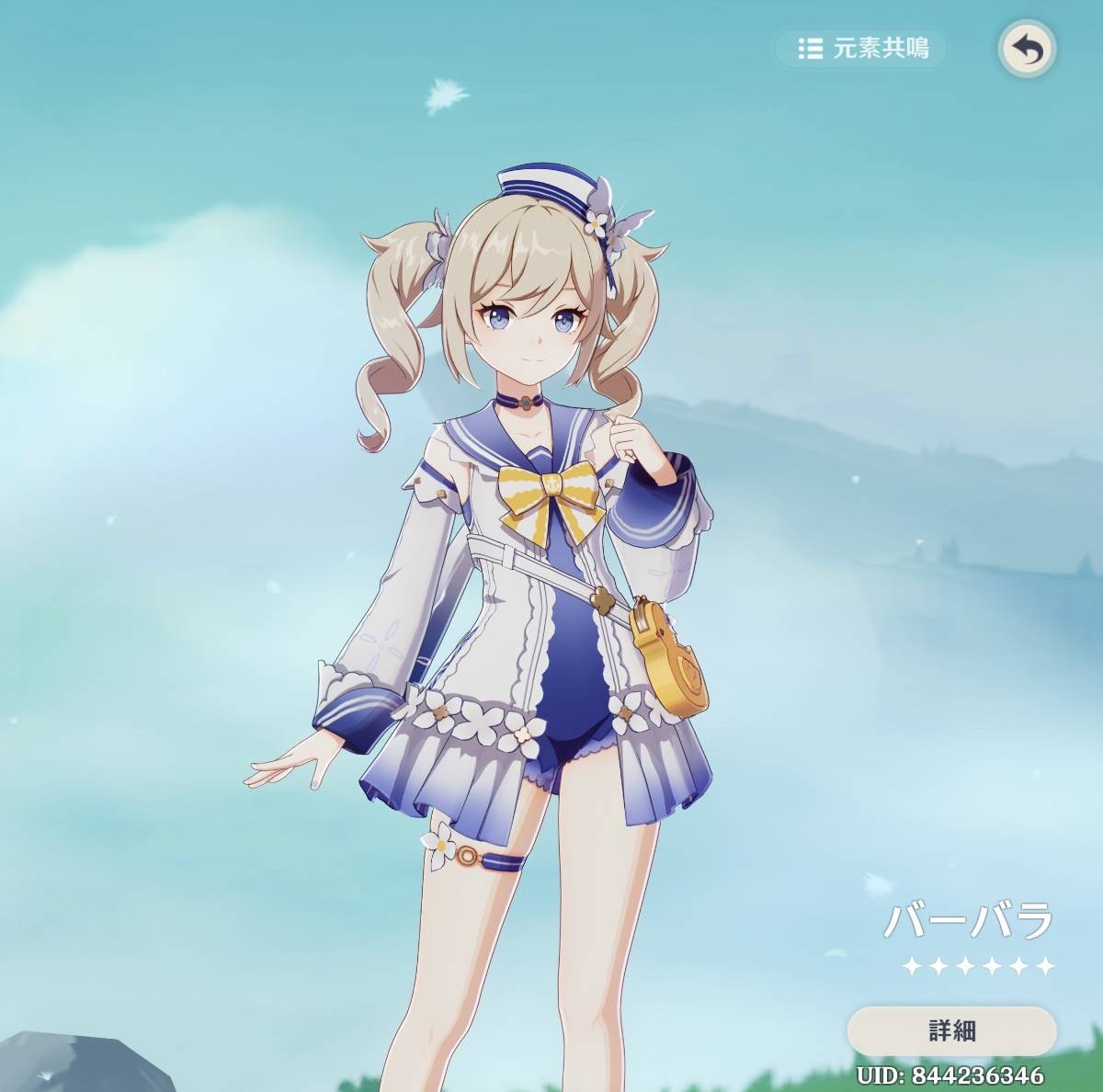The image size is (1103, 1092).
Task: Open the 詳細 details for バーバラ
Action: point(951,1030)
